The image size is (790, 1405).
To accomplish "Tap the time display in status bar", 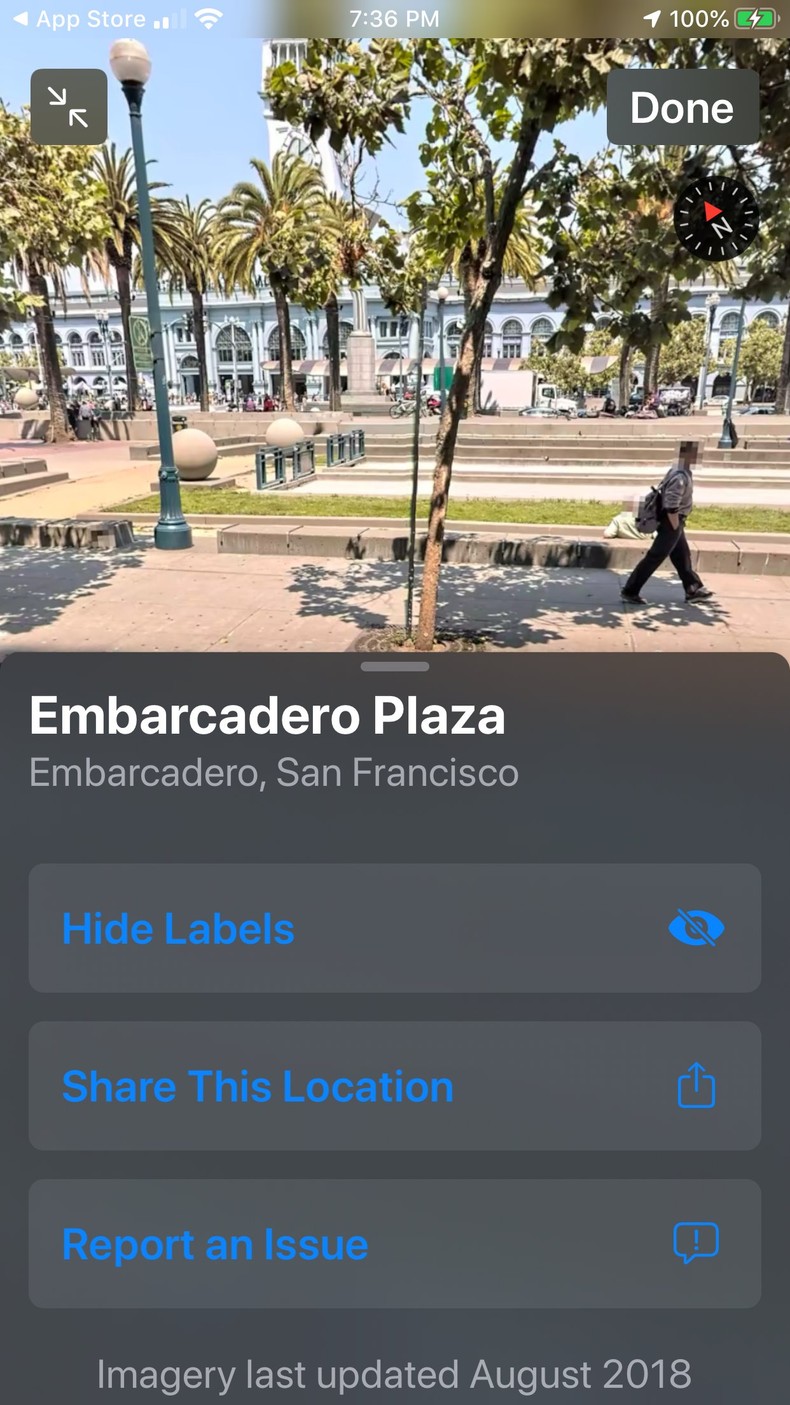I will [x=394, y=16].
